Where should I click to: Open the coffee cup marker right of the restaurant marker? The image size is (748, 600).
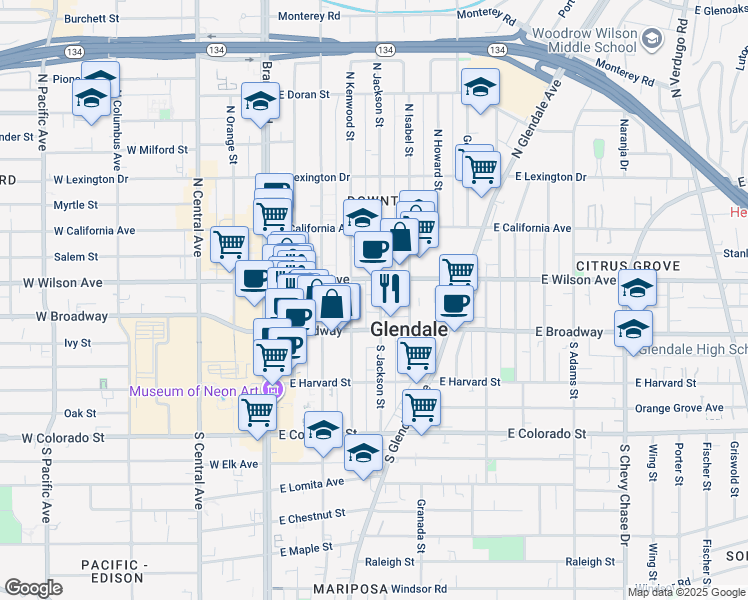[454, 304]
